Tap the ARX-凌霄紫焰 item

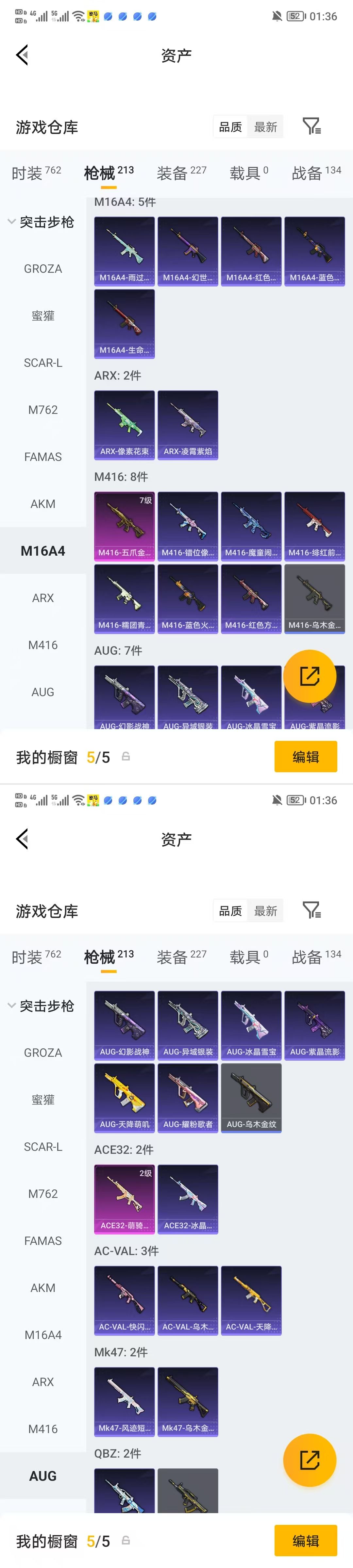(x=188, y=425)
